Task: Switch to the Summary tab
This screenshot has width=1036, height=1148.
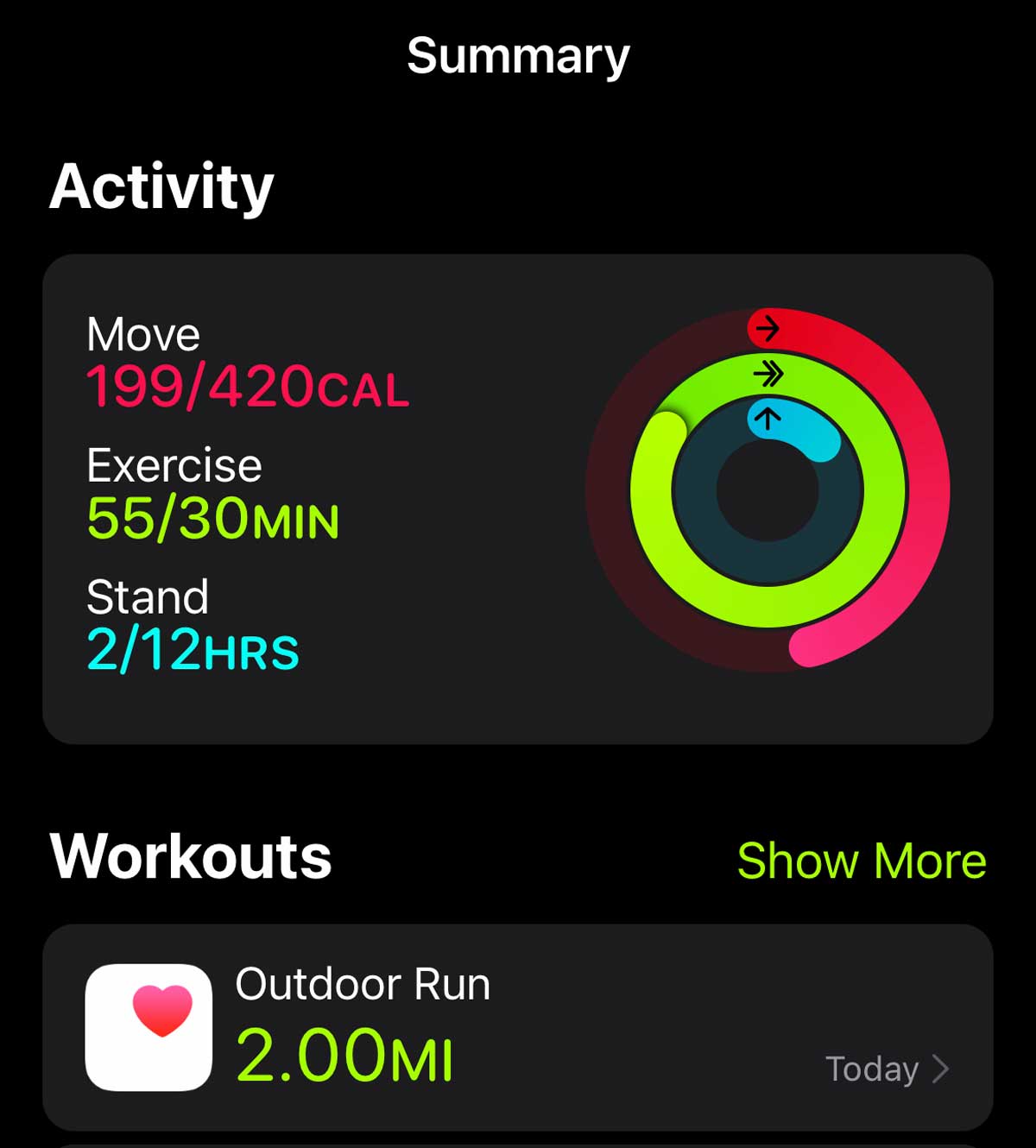Action: (x=518, y=55)
